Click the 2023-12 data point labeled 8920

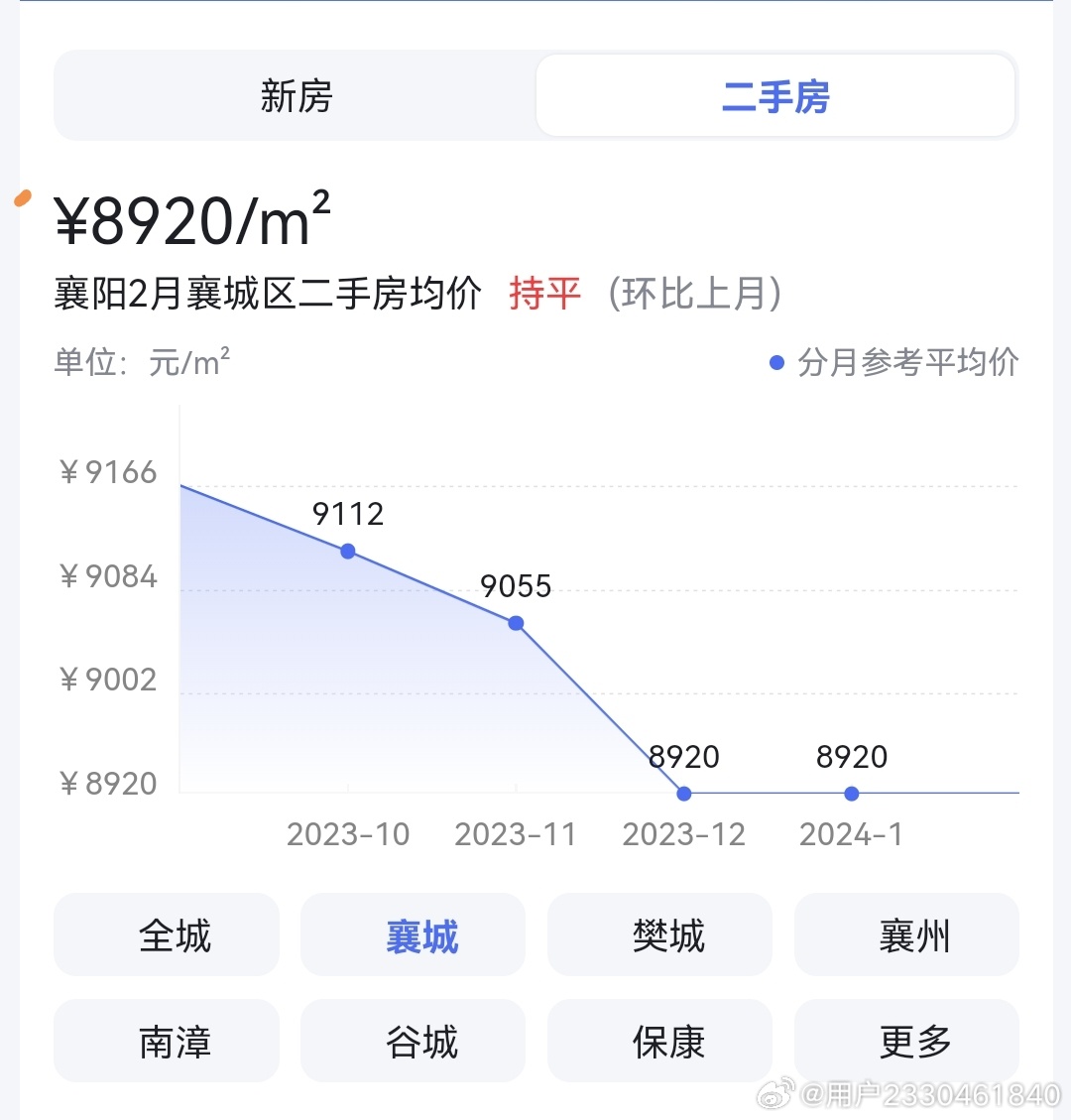pos(683,793)
